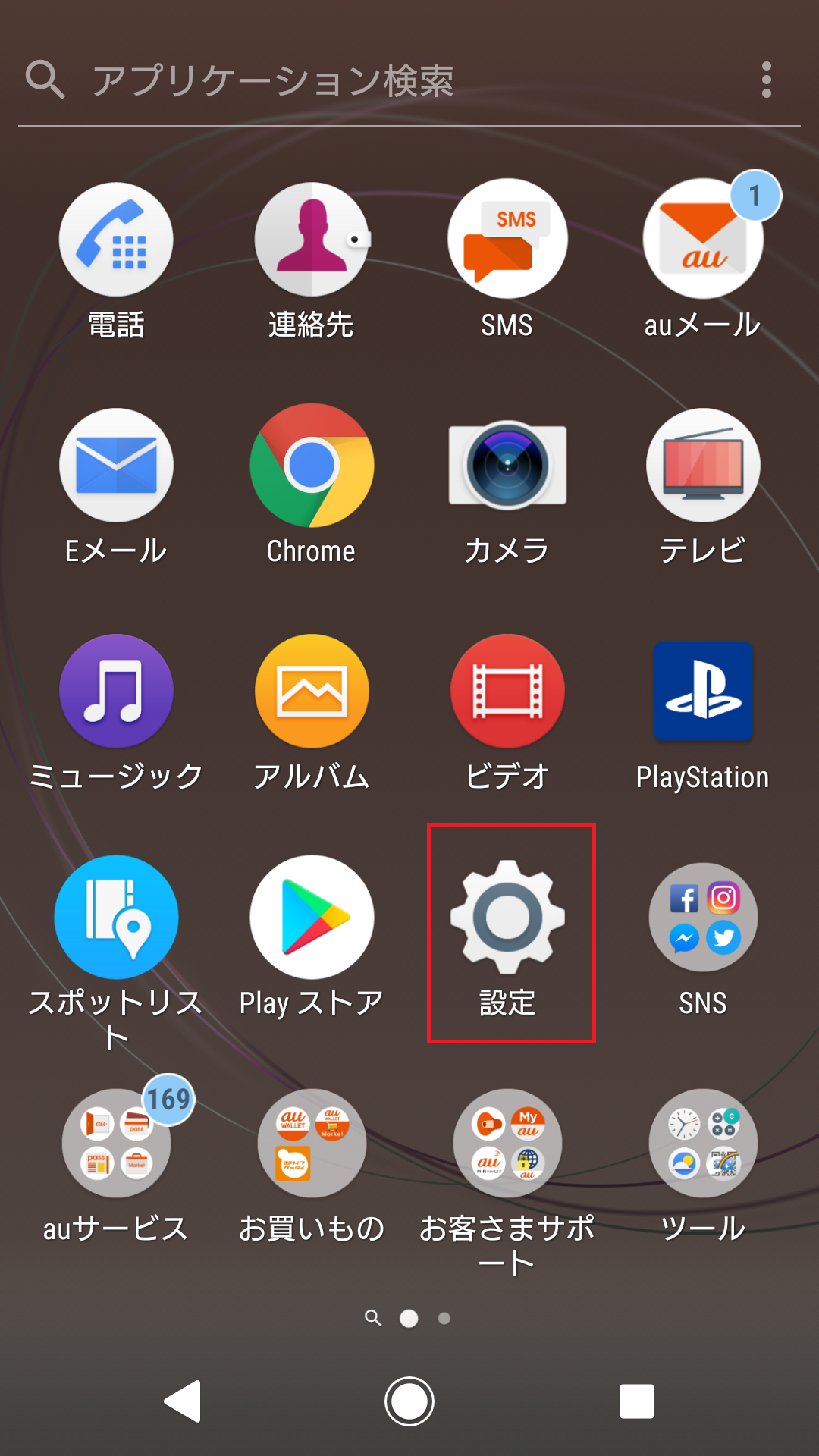Open the SNS folder
This screenshot has height=1456, width=819.
(x=702, y=918)
